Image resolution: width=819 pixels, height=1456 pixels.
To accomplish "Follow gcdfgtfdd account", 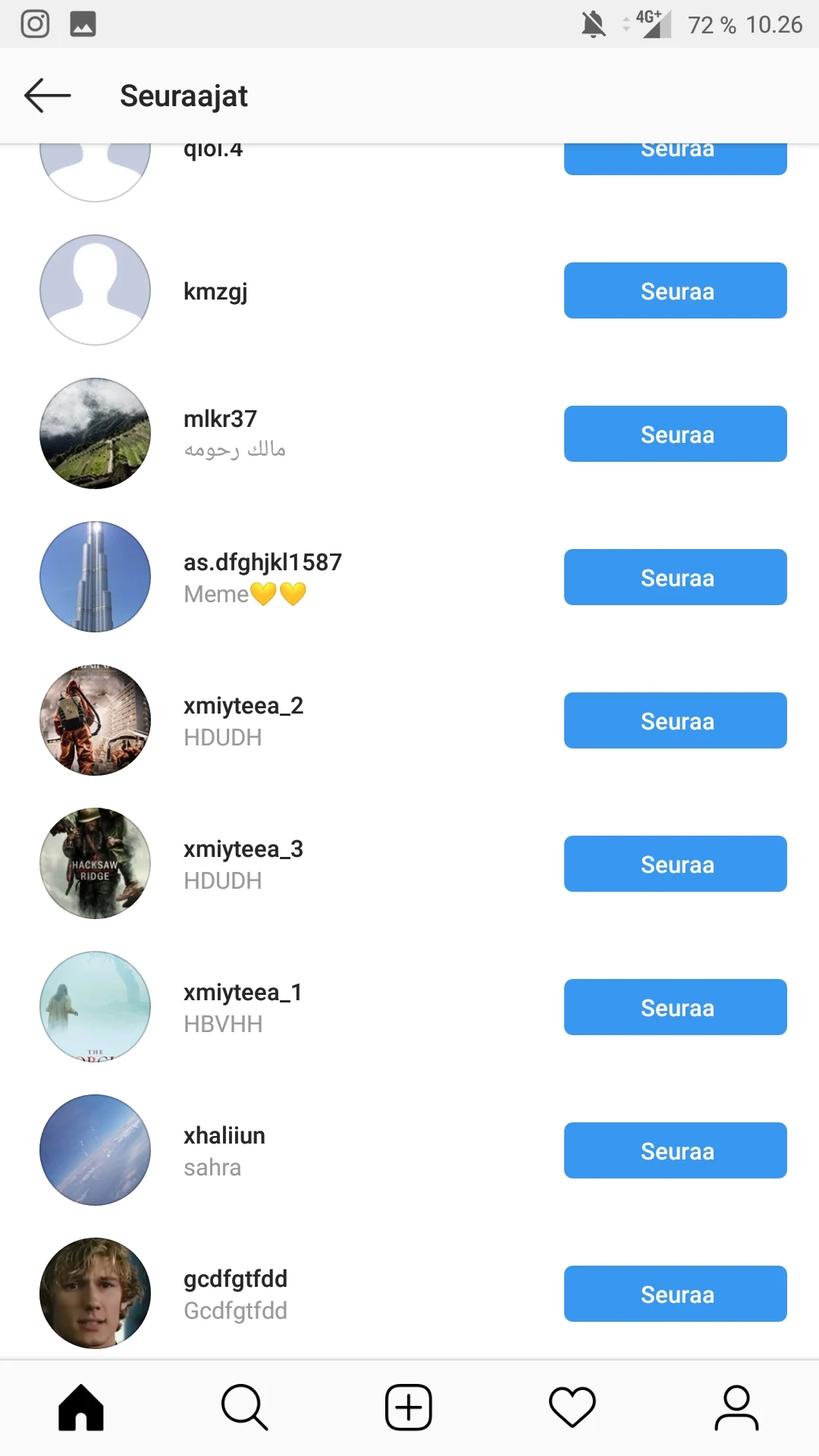I will (675, 1294).
